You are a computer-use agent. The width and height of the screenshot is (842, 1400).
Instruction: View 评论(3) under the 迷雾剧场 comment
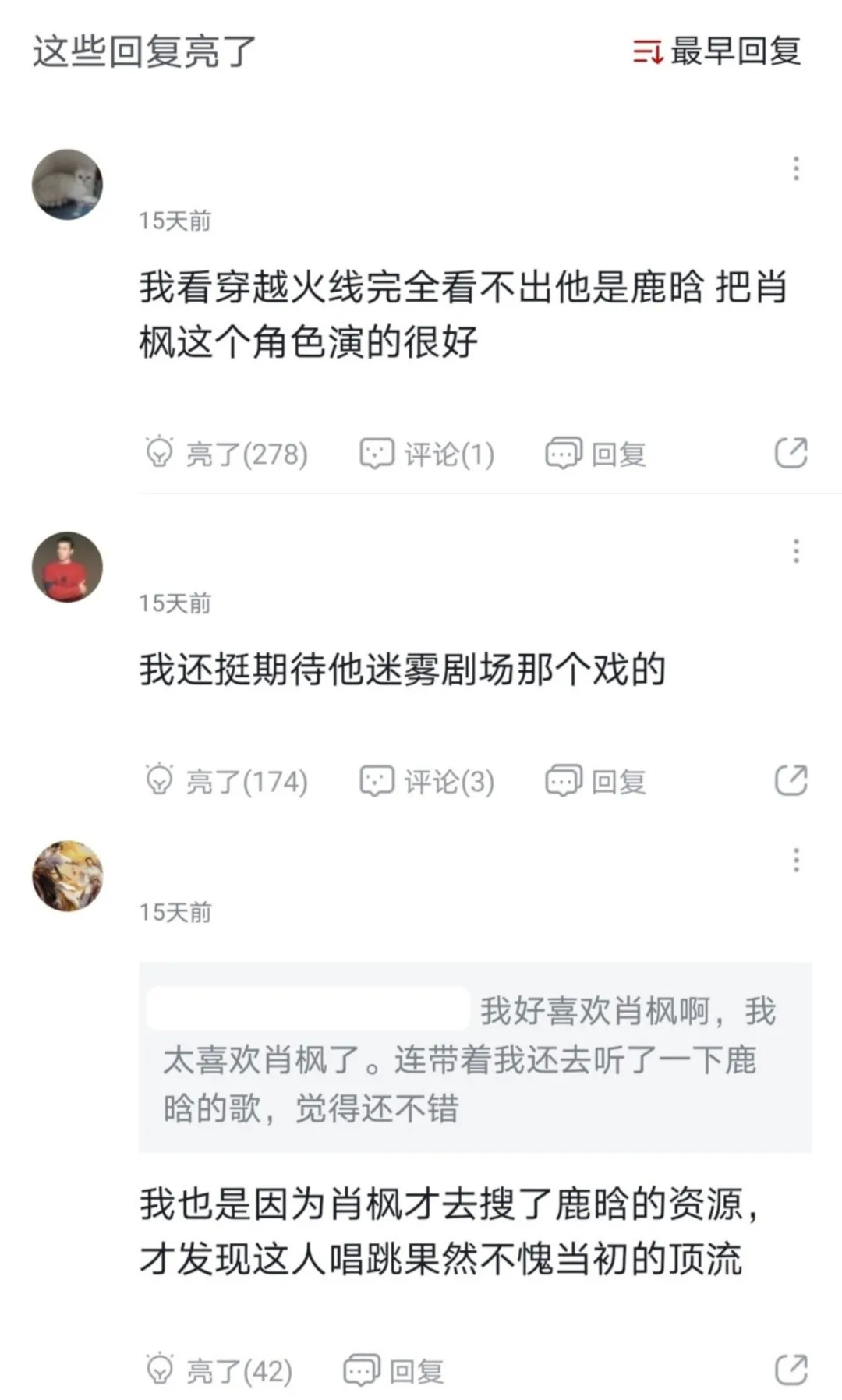coord(427,781)
